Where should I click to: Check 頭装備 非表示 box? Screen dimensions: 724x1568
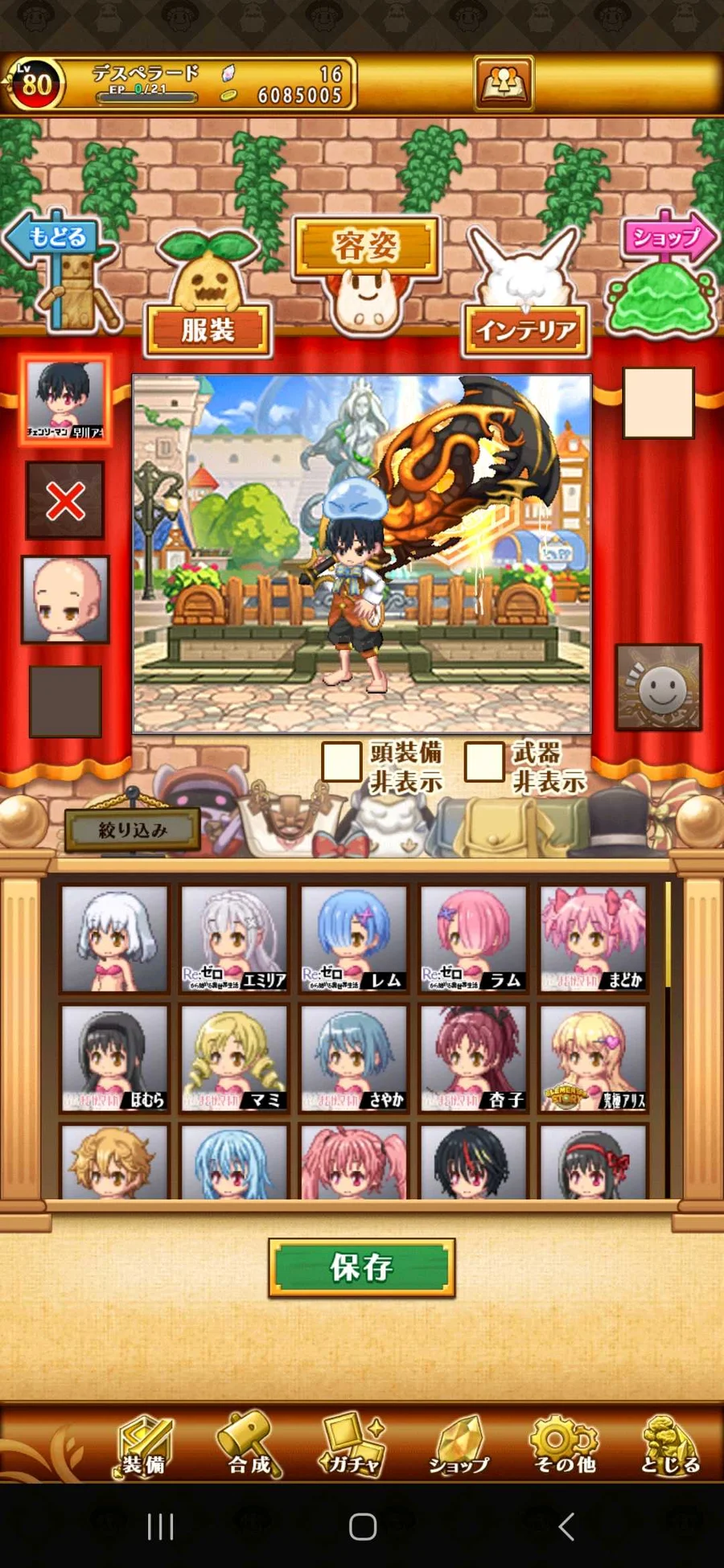341,761
